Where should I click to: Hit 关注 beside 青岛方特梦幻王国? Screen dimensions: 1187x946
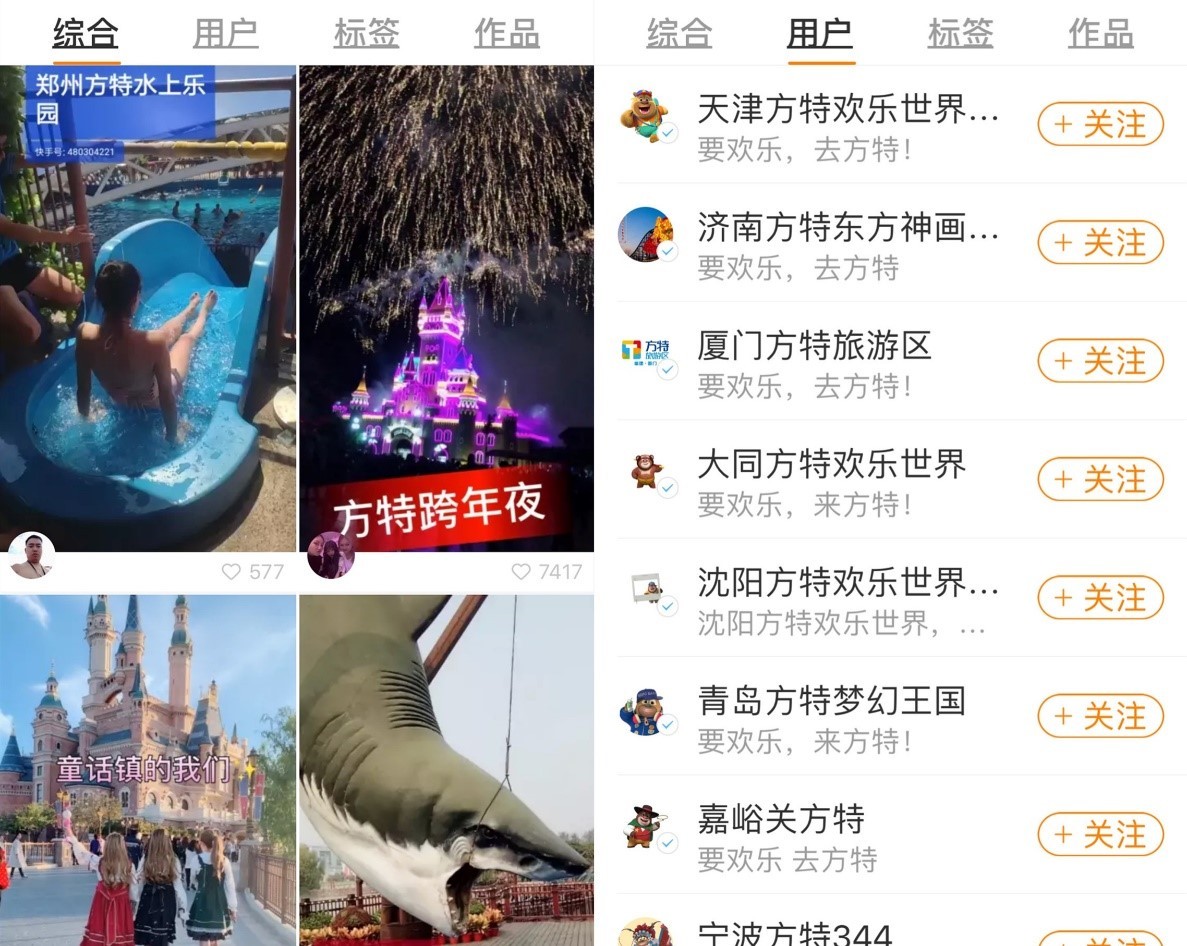(x=1100, y=716)
